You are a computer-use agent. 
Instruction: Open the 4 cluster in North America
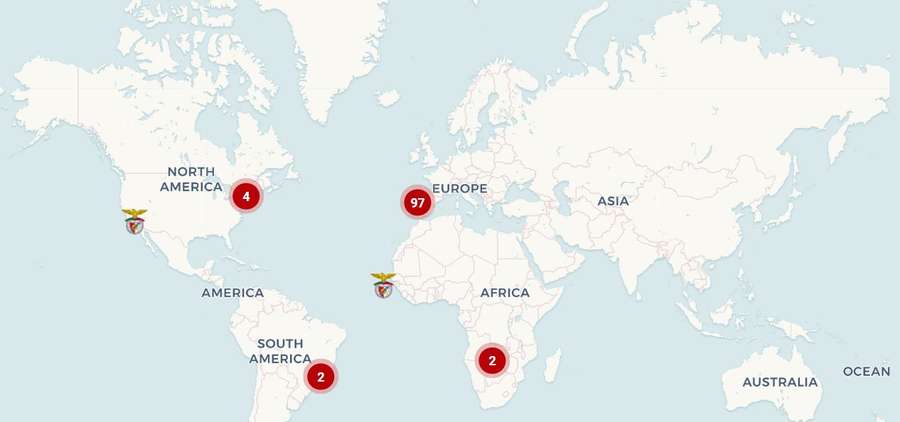click(x=246, y=196)
